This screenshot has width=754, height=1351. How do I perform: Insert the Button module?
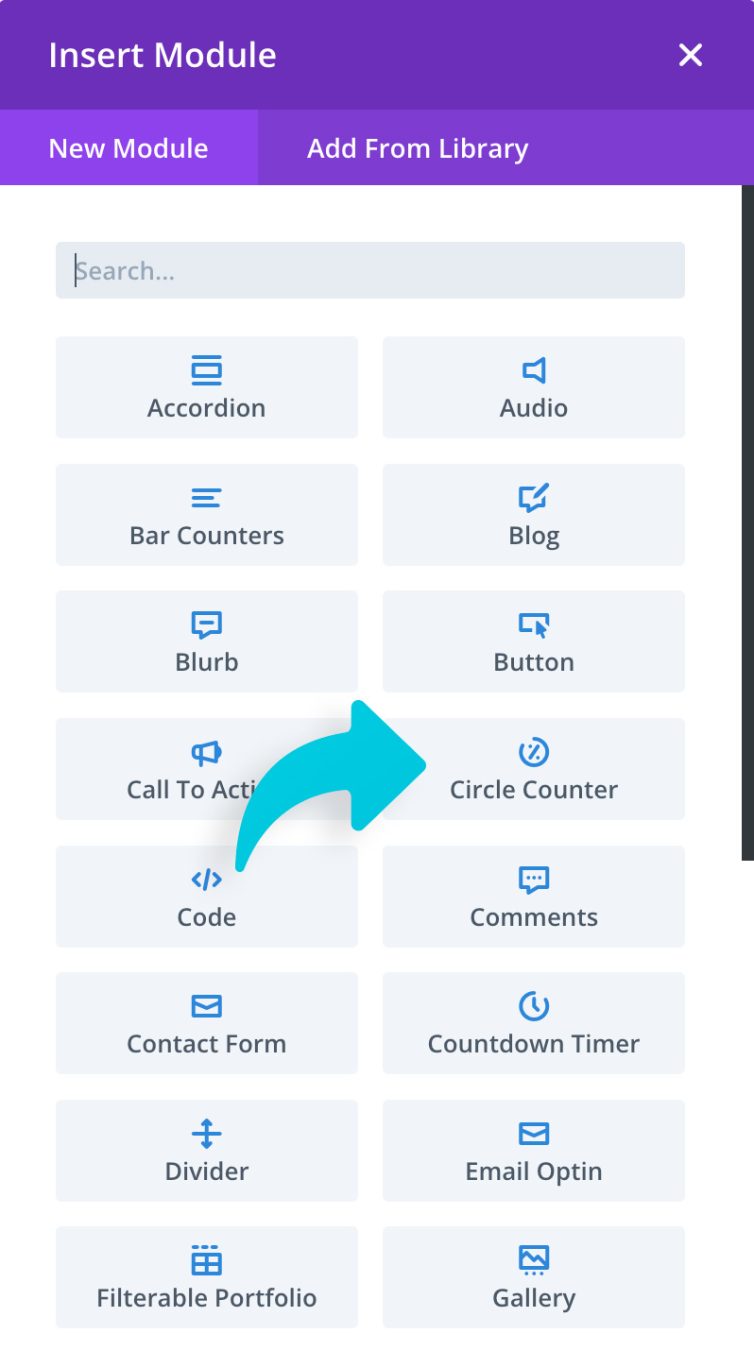533,642
